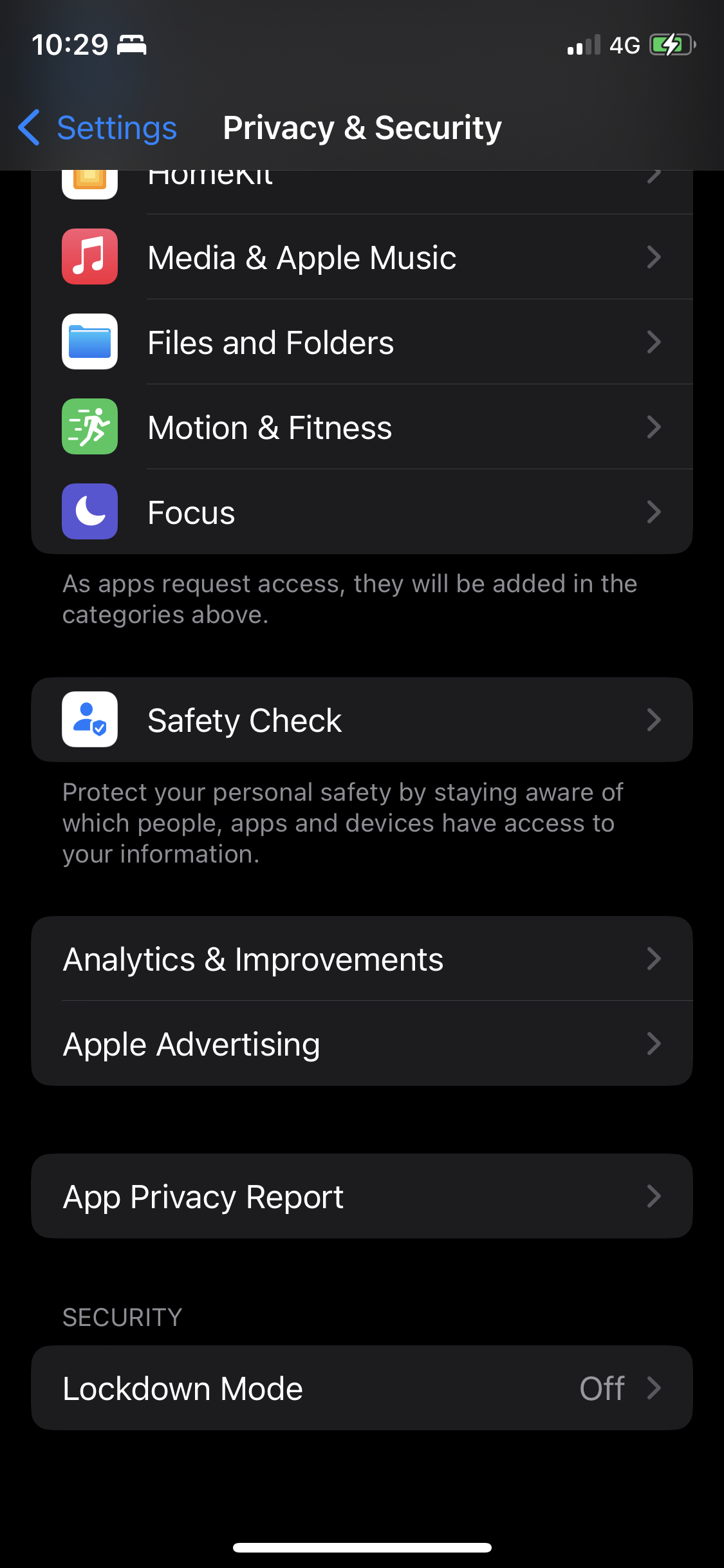The height and width of the screenshot is (1568, 724).
Task: Open Motion & Fitness settings
Action: (362, 427)
